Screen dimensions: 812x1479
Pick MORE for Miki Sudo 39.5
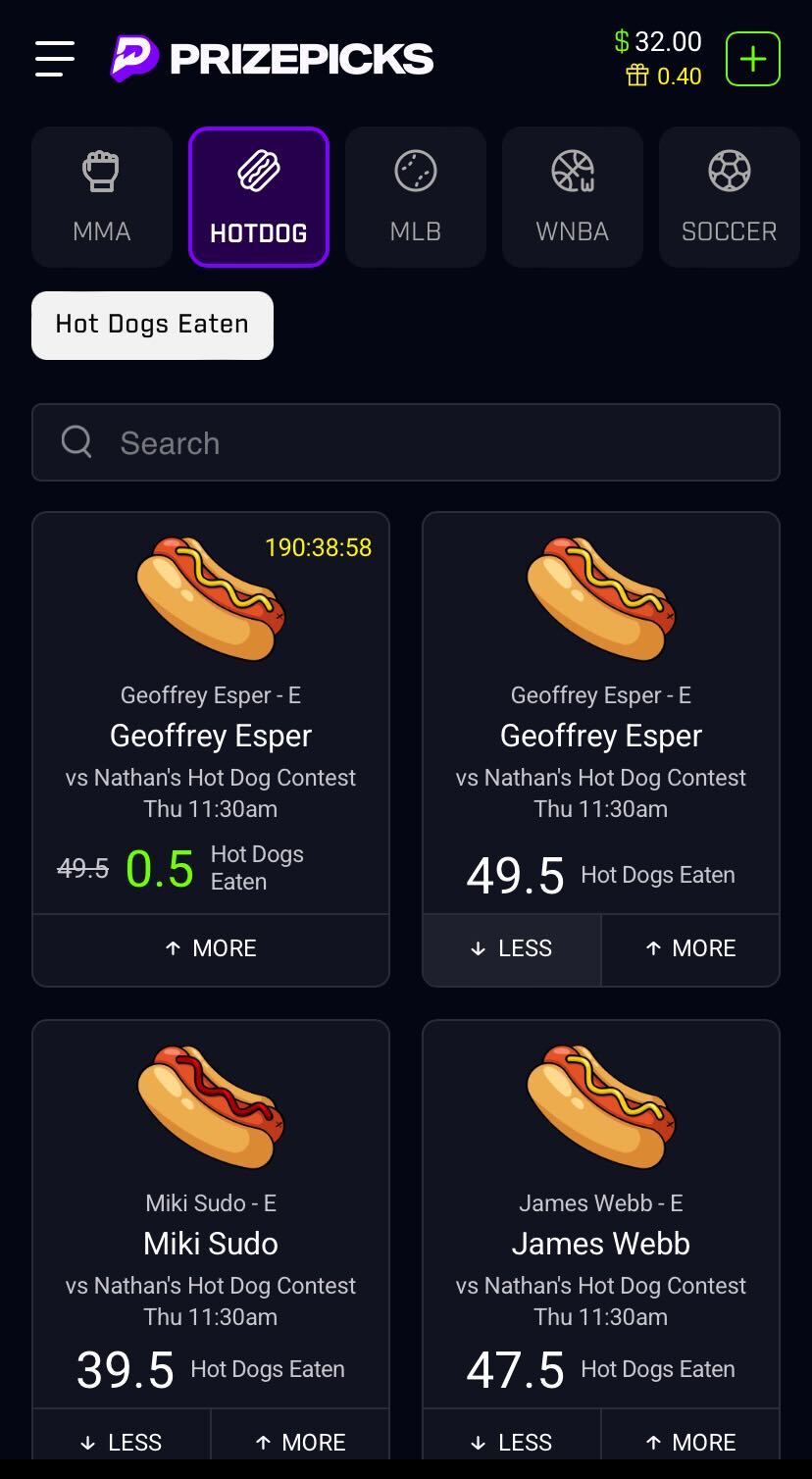tap(300, 1442)
